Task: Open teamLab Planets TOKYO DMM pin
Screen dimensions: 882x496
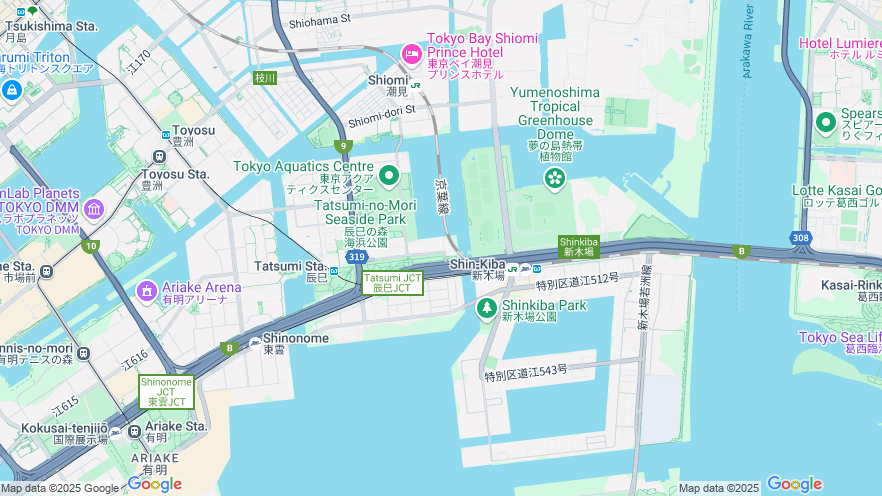Action: (94, 209)
